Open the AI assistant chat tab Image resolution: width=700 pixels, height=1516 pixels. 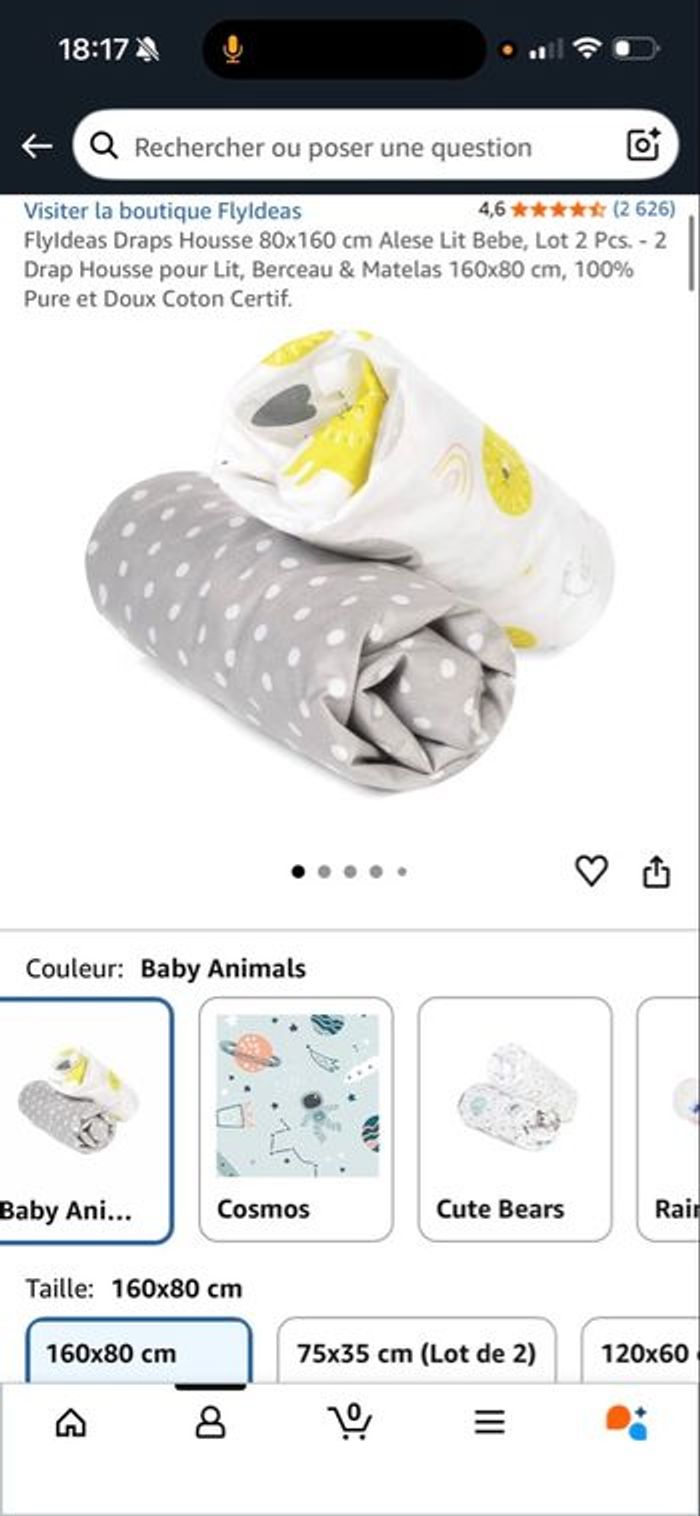627,1422
